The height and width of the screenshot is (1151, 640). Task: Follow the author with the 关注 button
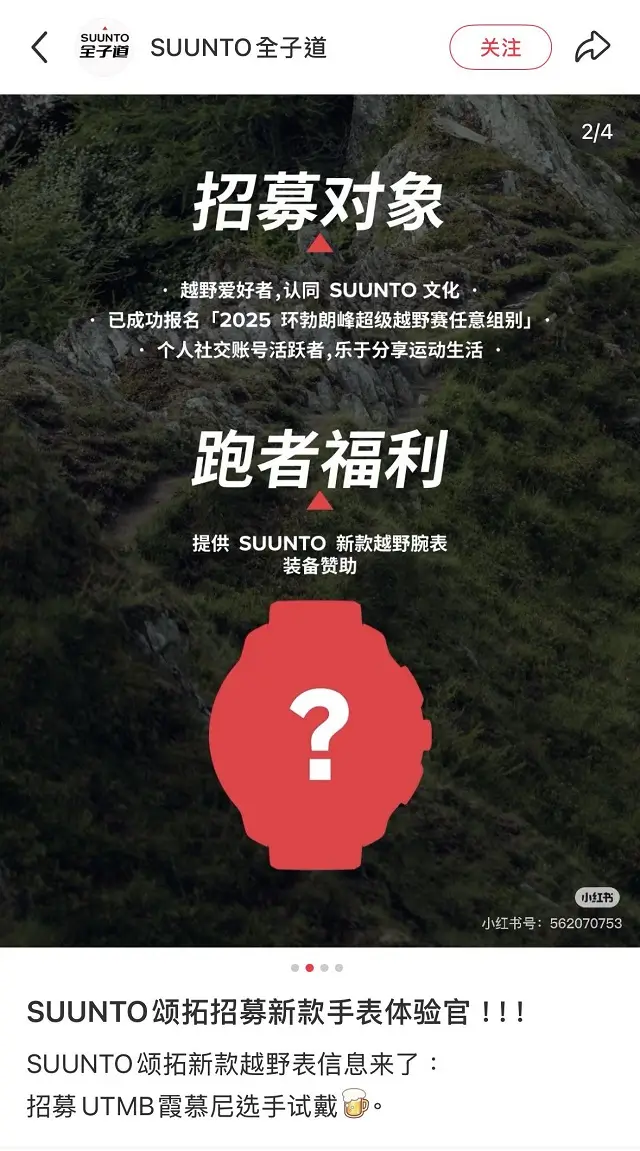pos(500,47)
